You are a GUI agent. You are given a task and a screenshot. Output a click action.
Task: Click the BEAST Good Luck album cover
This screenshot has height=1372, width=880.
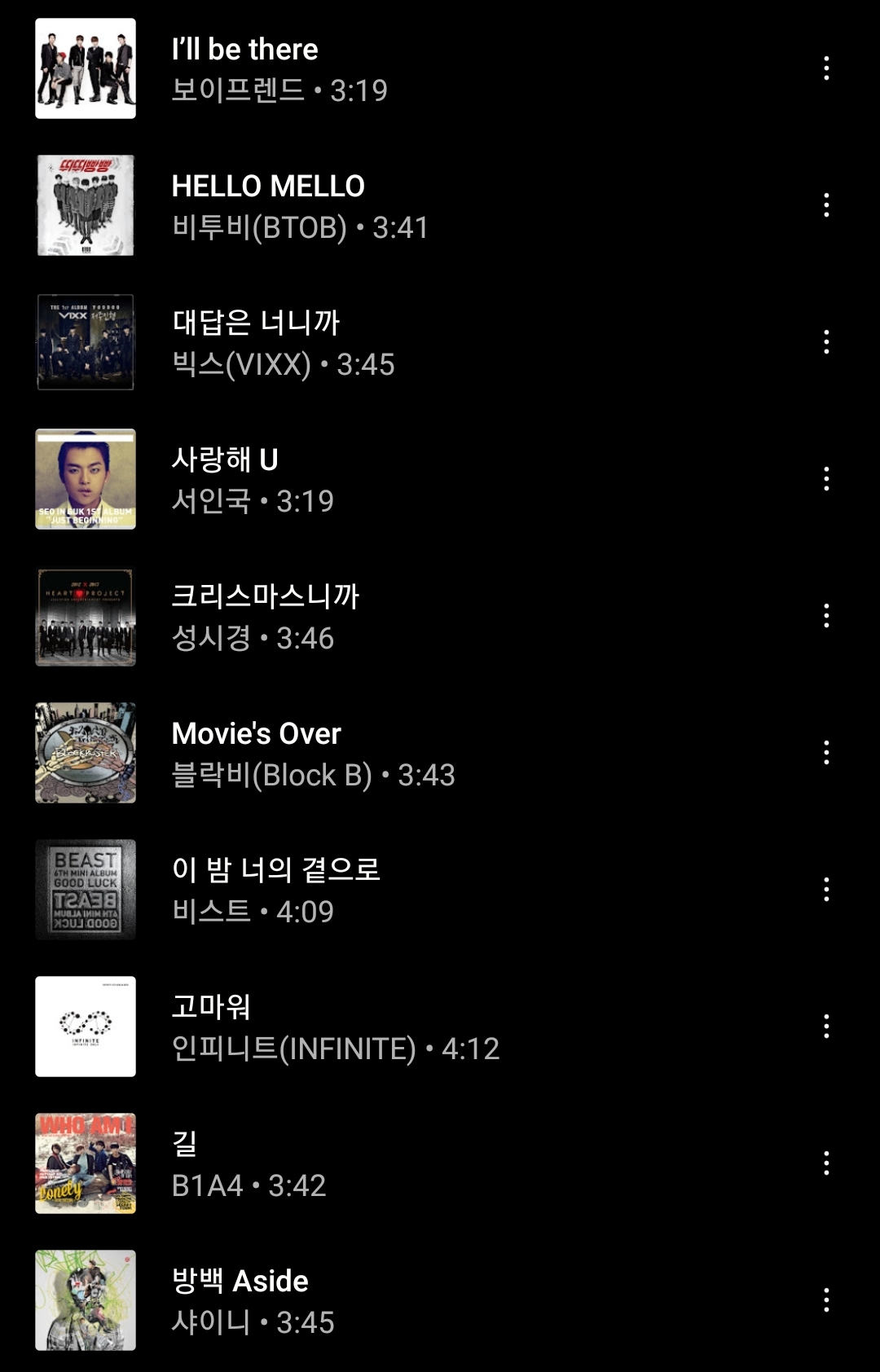click(86, 890)
